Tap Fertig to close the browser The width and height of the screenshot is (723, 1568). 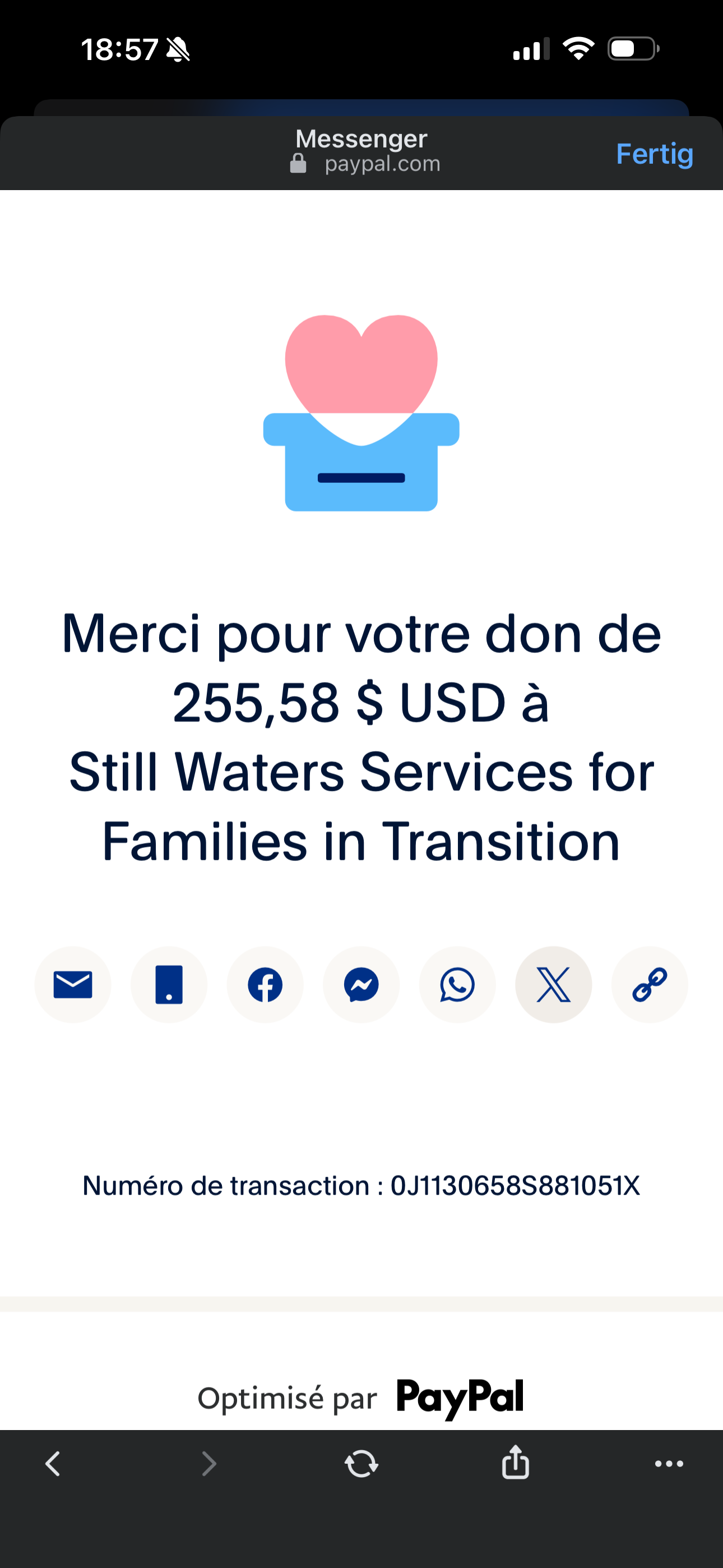(654, 154)
